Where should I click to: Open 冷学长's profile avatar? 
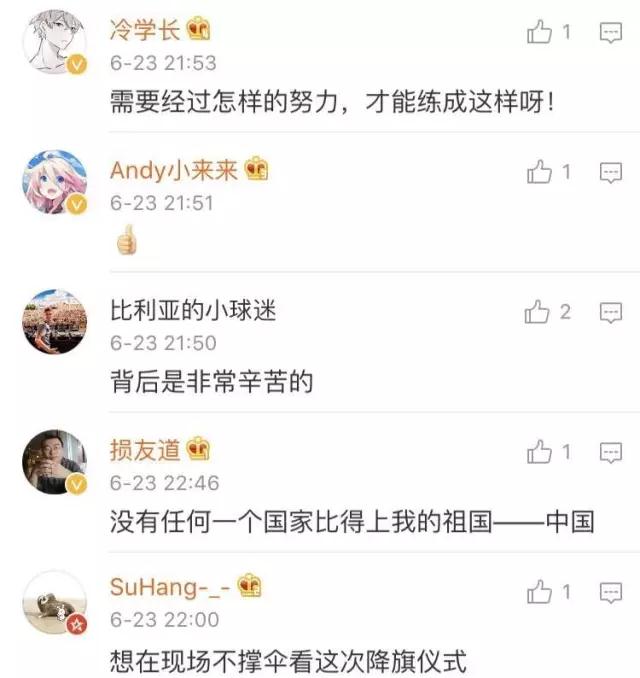click(x=54, y=42)
